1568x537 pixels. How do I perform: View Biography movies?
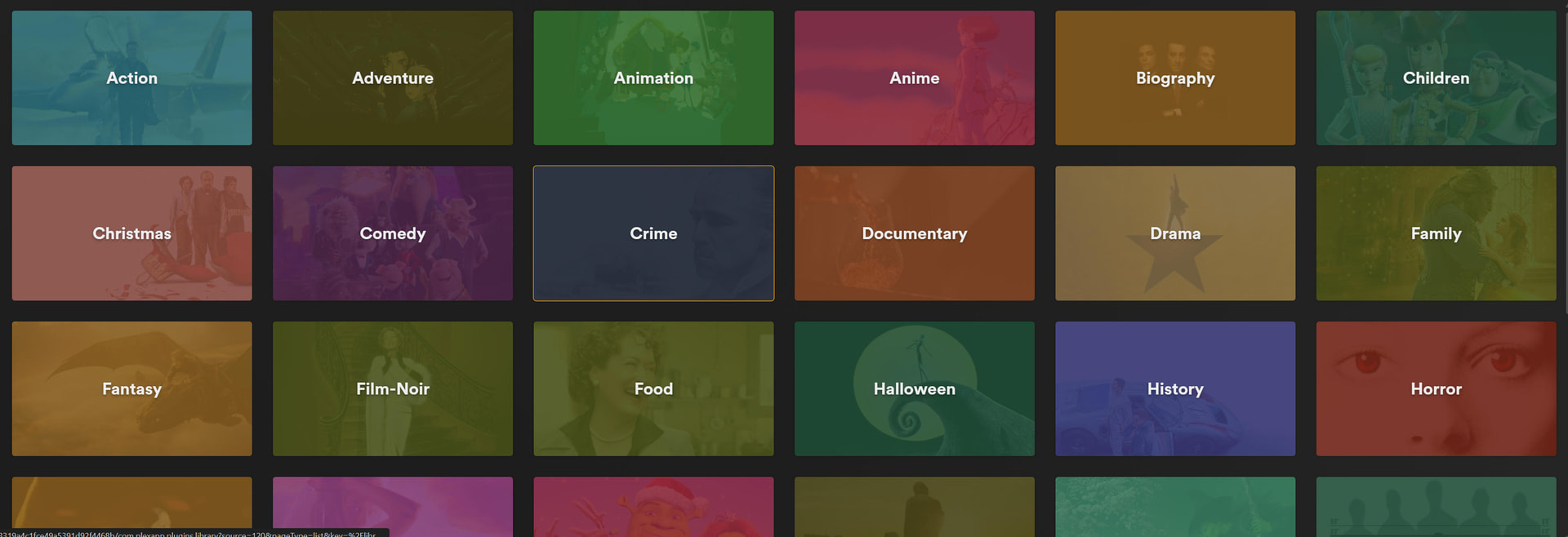pyautogui.click(x=1175, y=78)
